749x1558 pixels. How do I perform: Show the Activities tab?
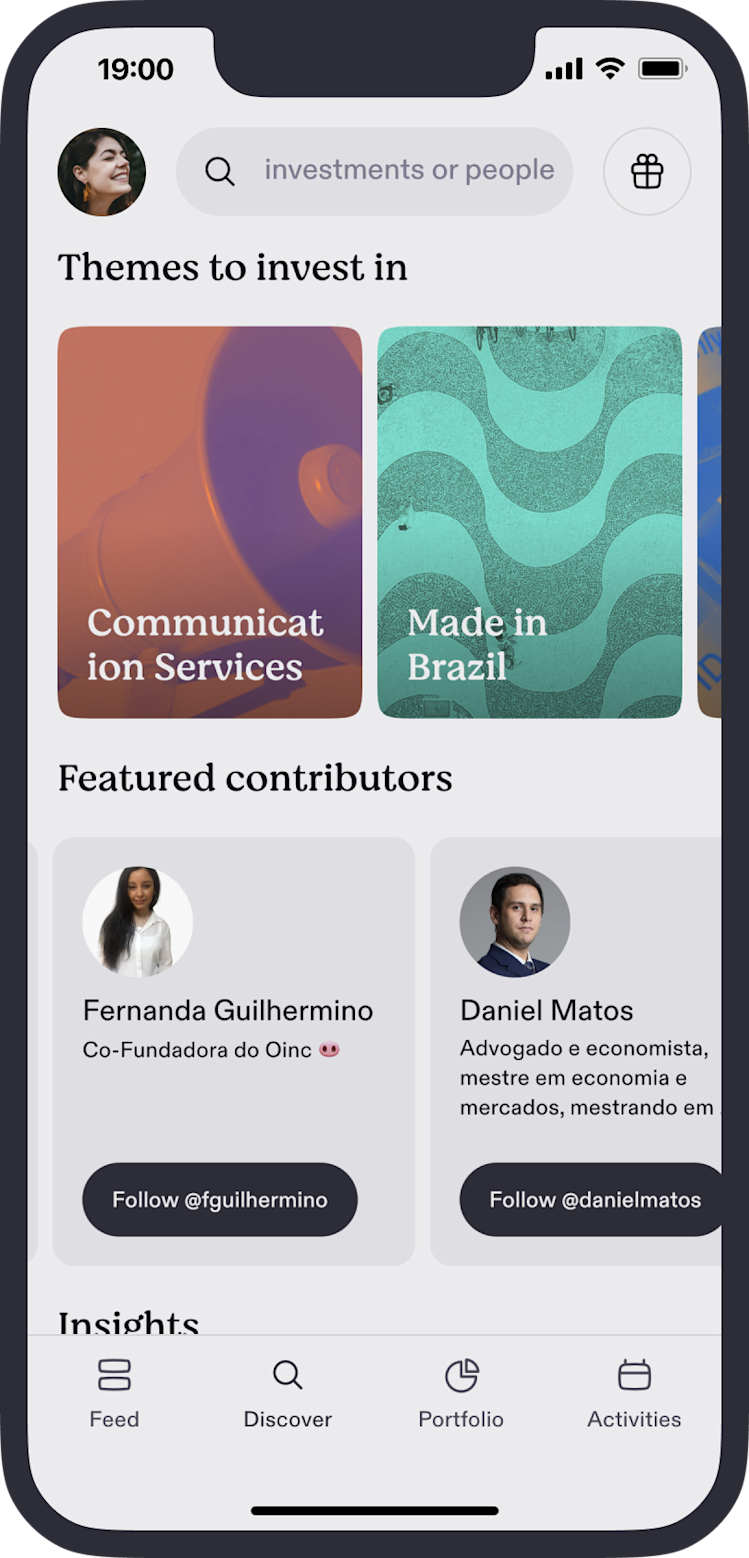634,1393
